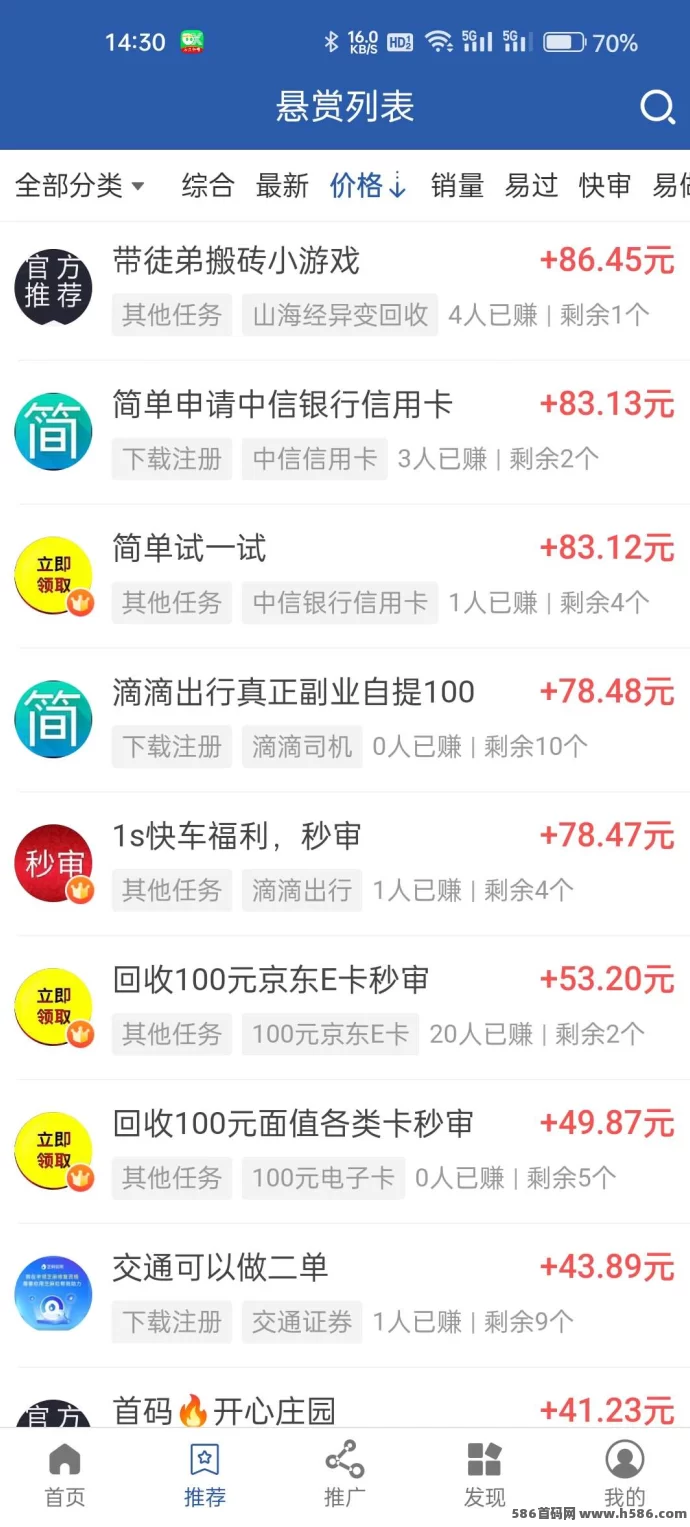Open the 滴滴出行真正副业自提100 task
This screenshot has width=690, height=1527.
point(345,720)
